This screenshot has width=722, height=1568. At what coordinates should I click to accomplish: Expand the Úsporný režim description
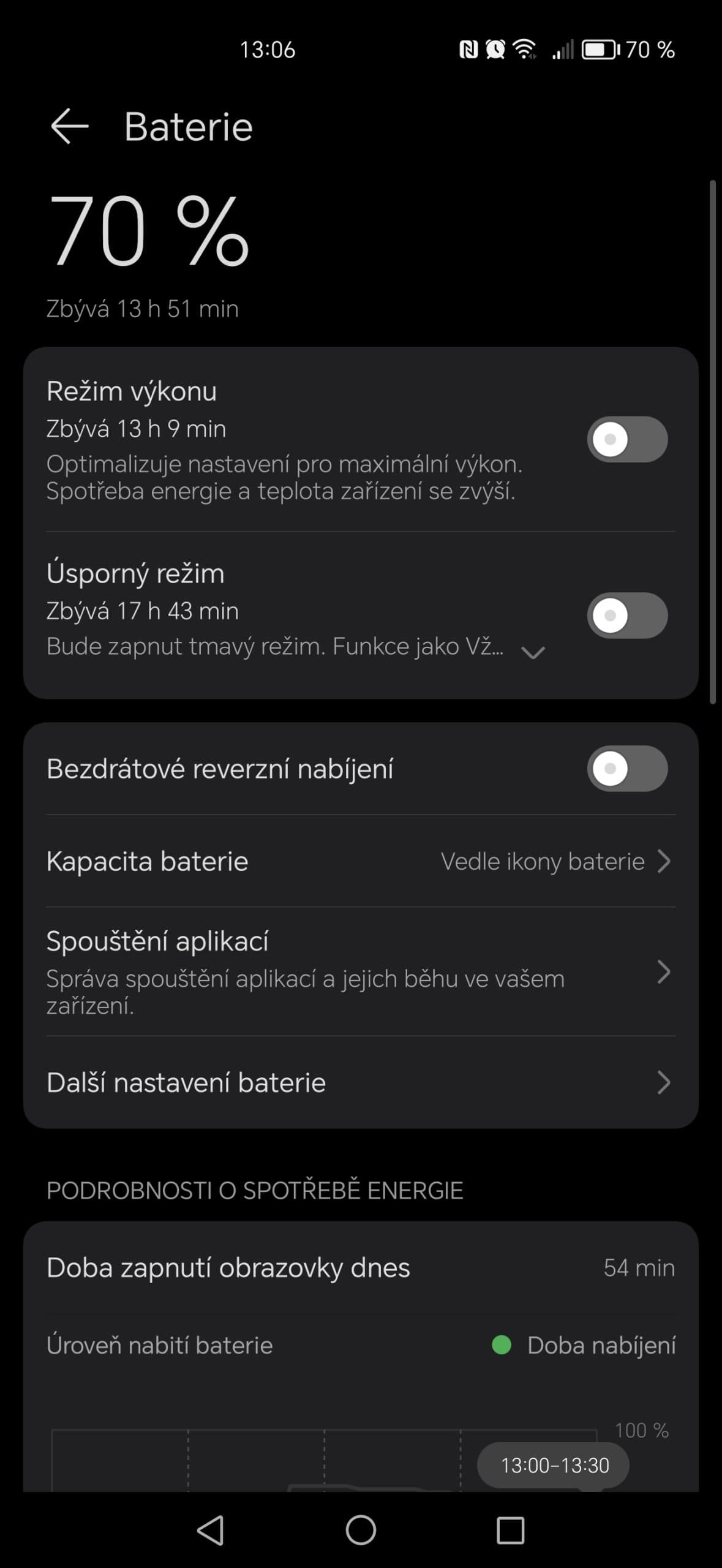coord(532,653)
